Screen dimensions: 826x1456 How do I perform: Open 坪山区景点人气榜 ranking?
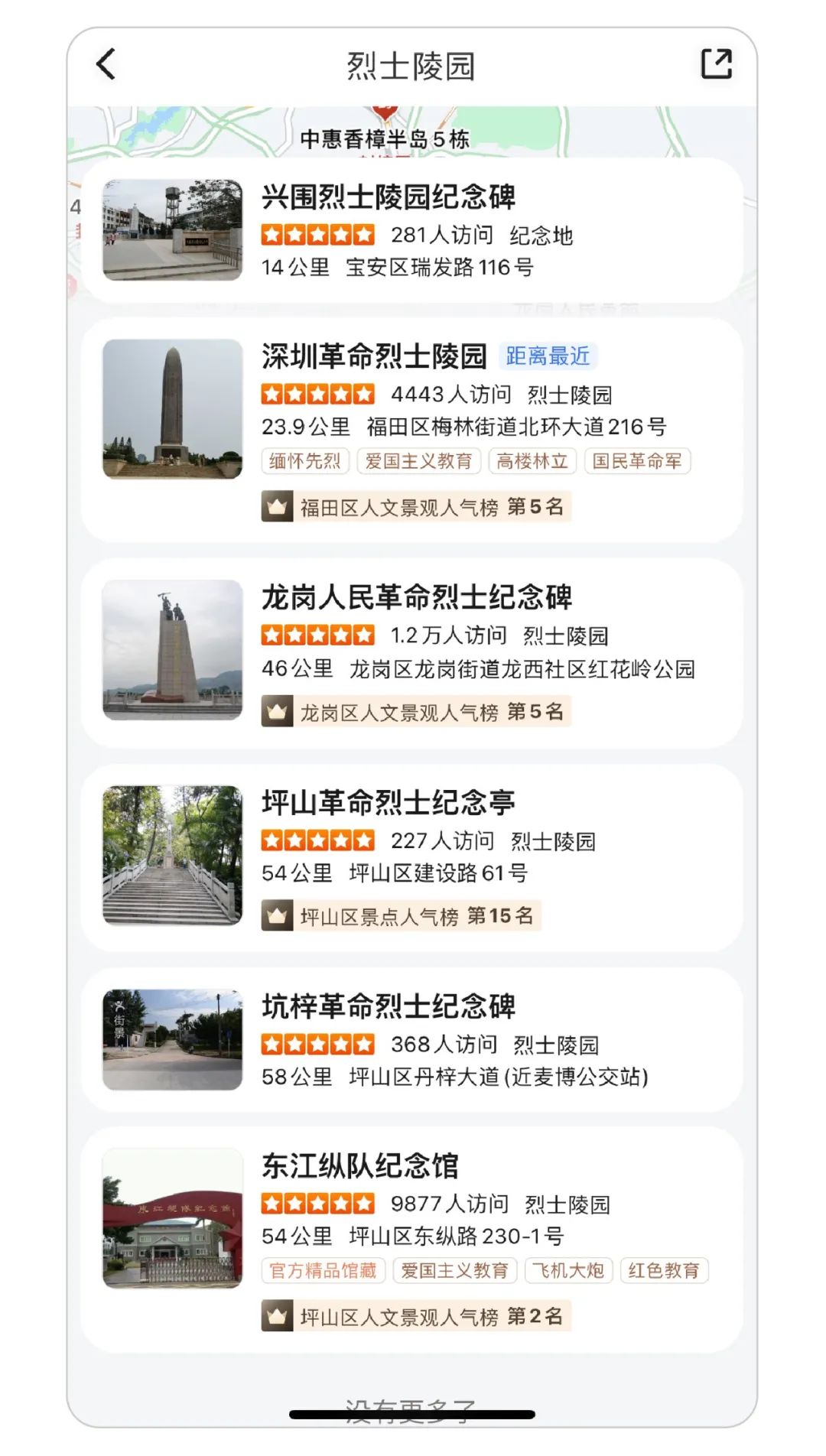401,916
